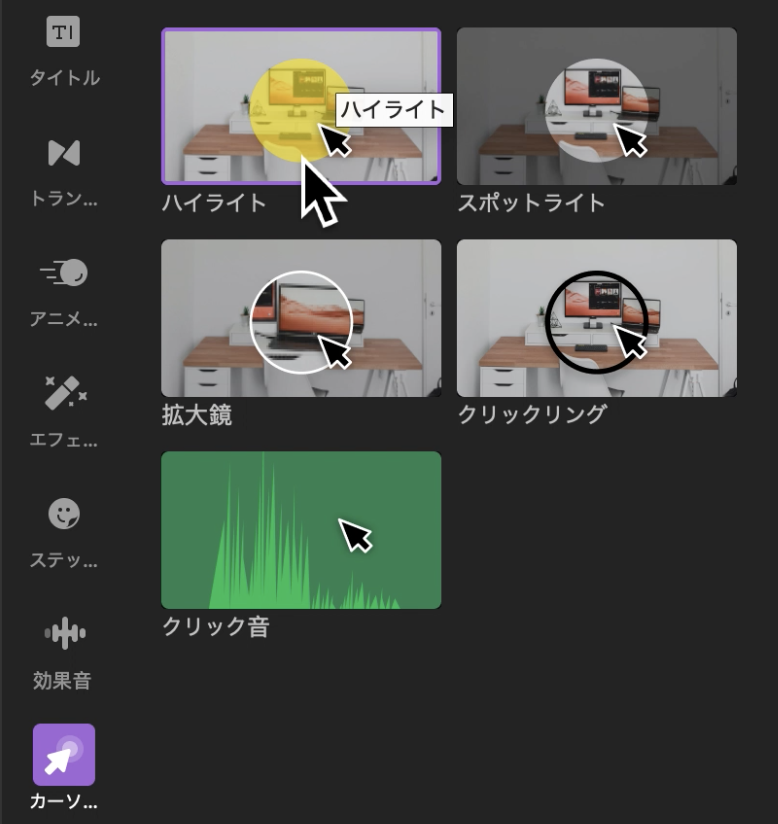Apply the 拡大鏡 magnifier effect
The height and width of the screenshot is (824, 778).
(x=300, y=318)
